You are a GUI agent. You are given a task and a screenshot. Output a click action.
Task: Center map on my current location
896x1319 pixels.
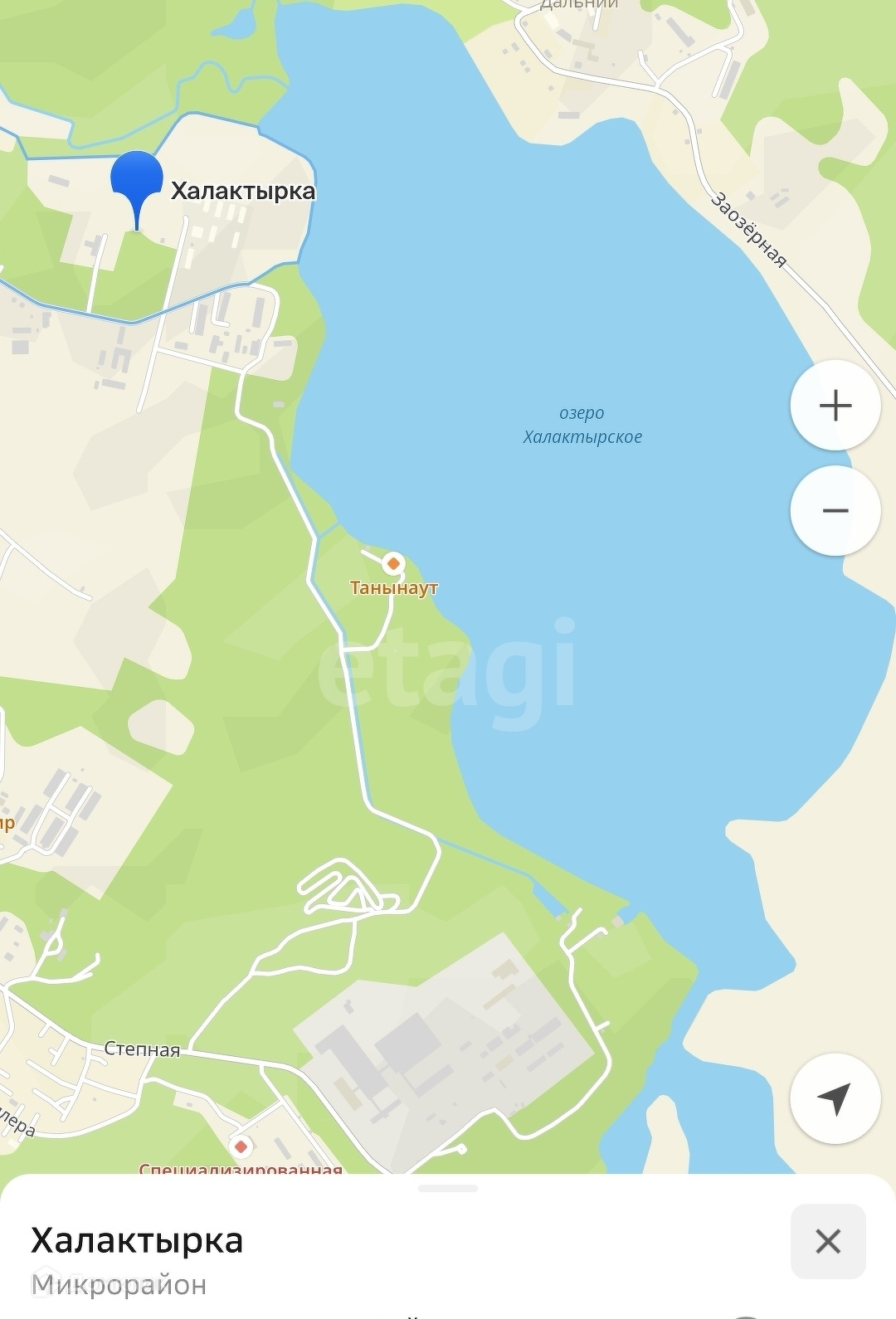tap(835, 1098)
